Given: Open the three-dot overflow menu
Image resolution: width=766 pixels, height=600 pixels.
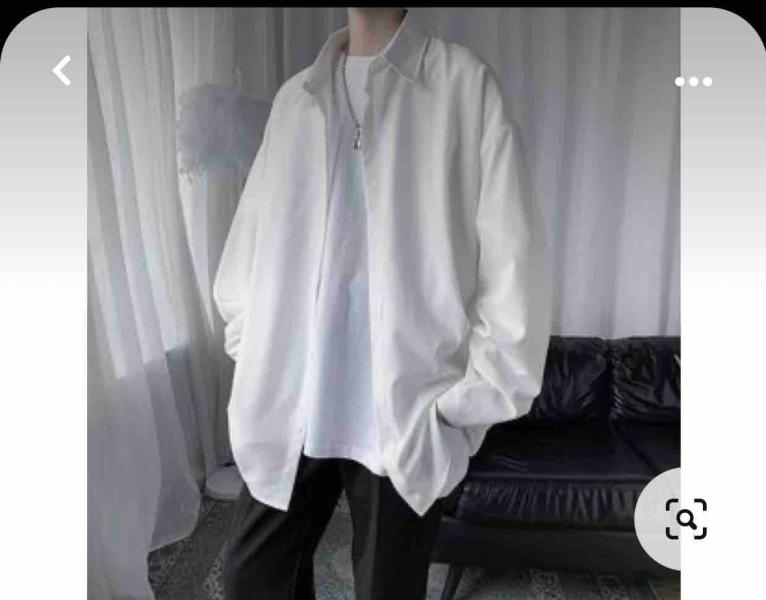Looking at the screenshot, I should tap(693, 82).
